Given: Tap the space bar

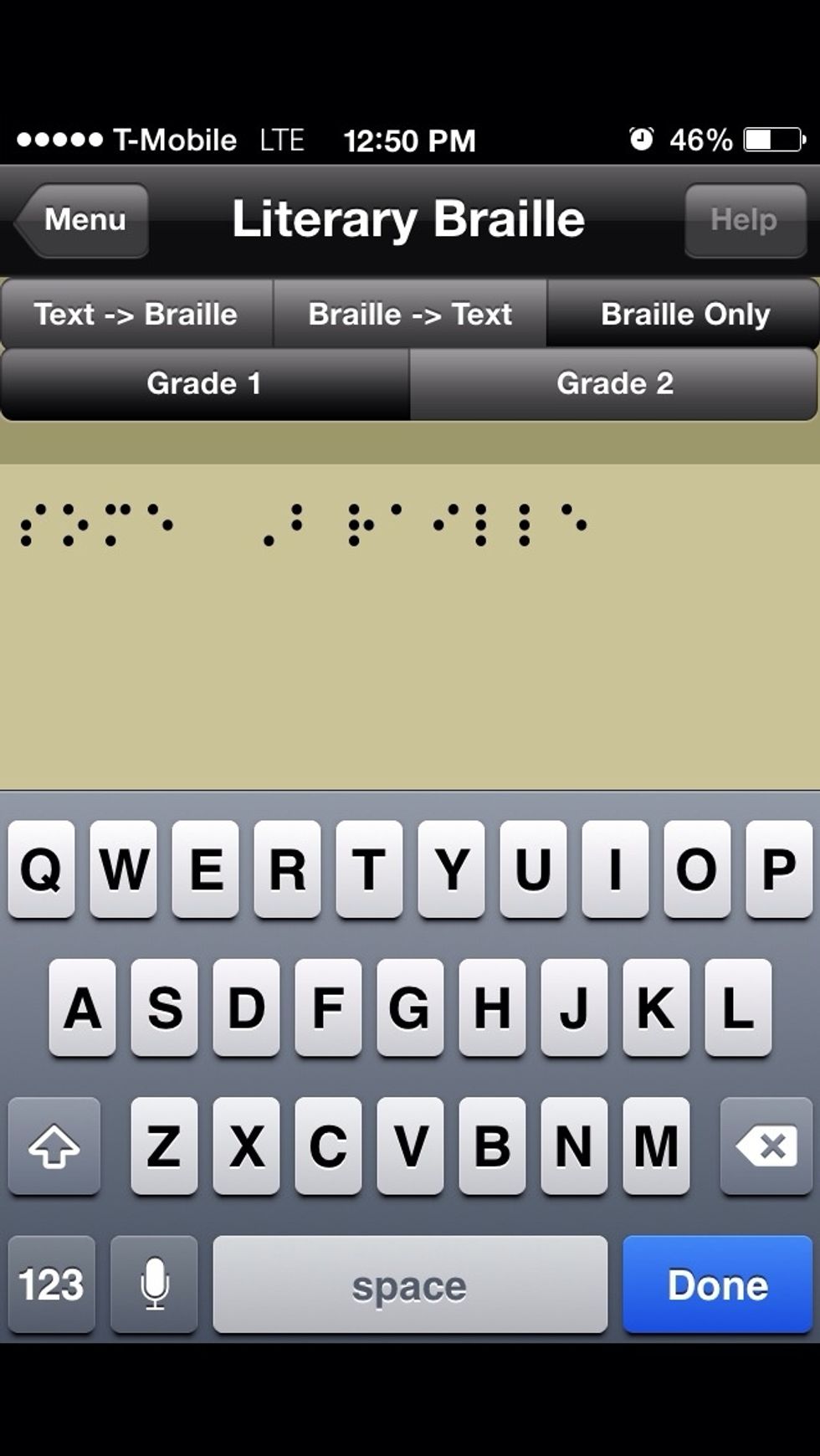Looking at the screenshot, I should click(x=409, y=1285).
